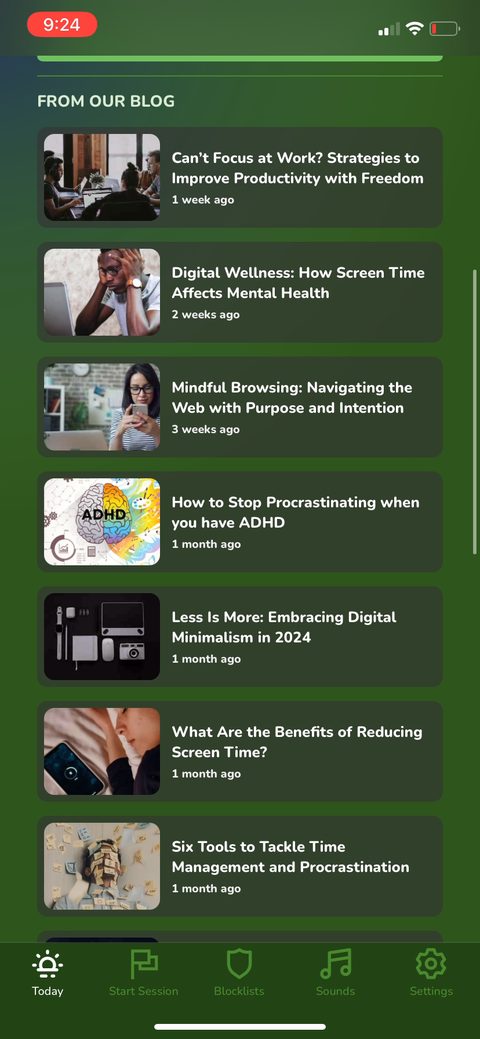This screenshot has width=480, height=1039.
Task: Select the Today tab
Action: coord(48,973)
